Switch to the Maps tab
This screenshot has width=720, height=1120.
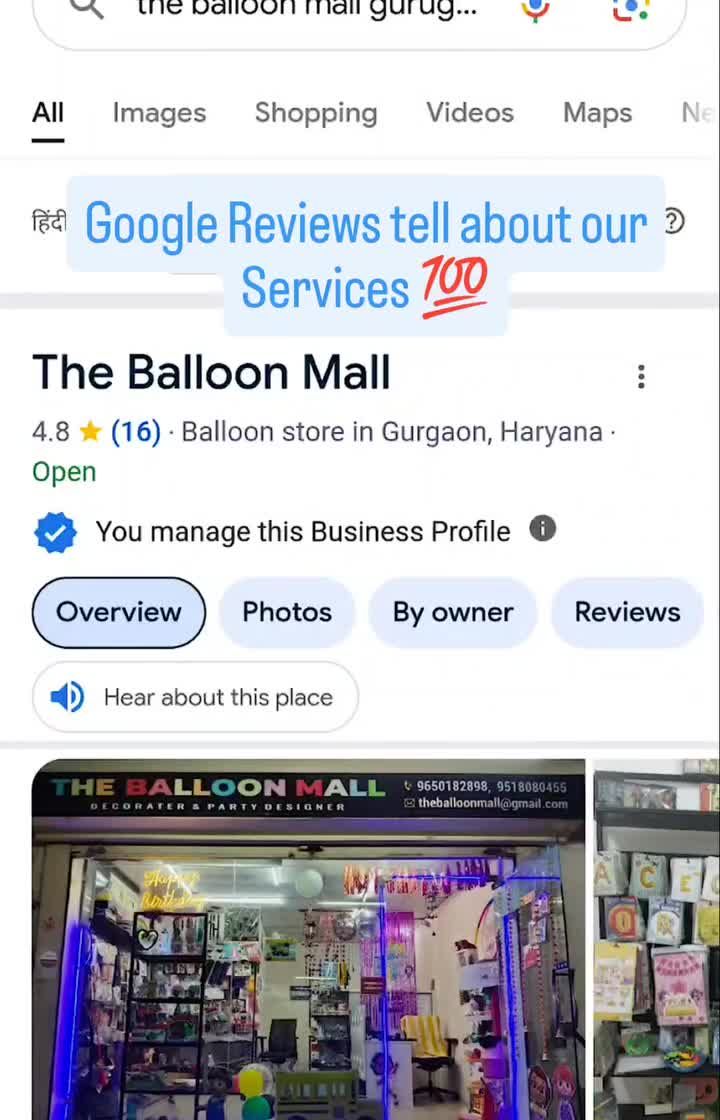pyautogui.click(x=597, y=113)
